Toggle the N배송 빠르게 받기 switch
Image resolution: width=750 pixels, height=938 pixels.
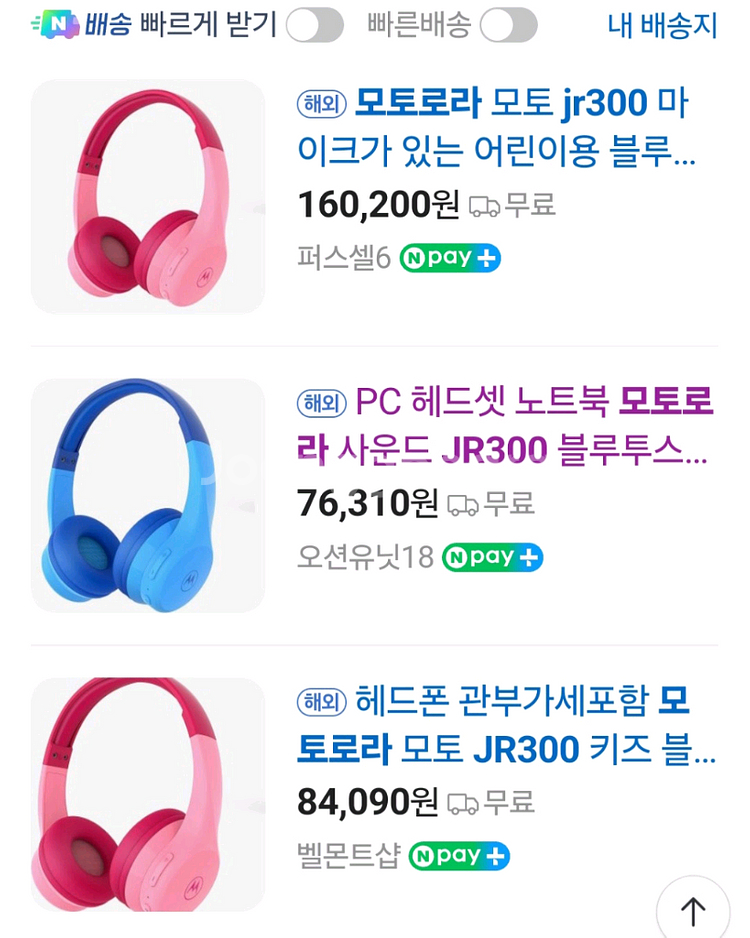click(x=314, y=26)
